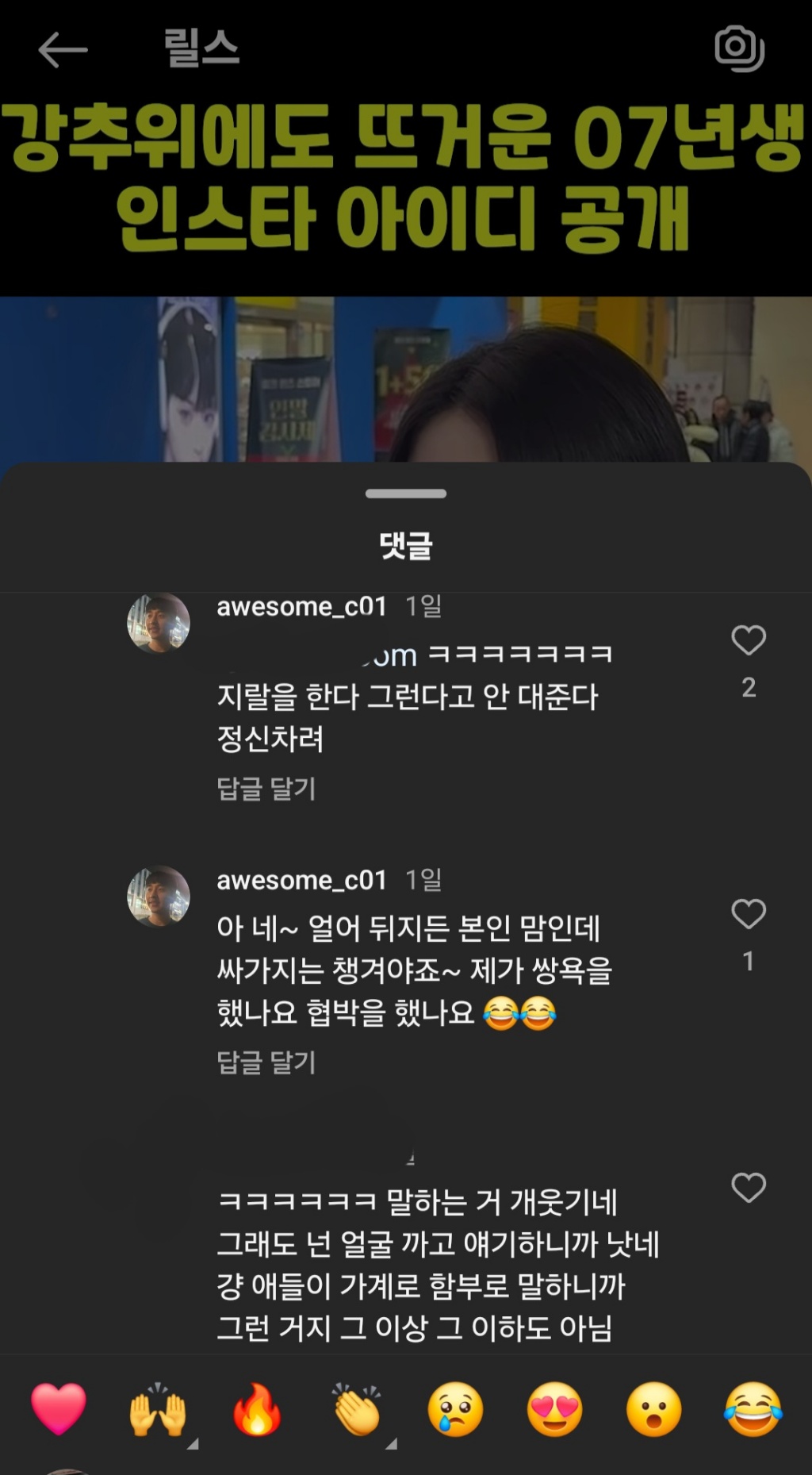Send the crying face emoji reaction
Image resolution: width=812 pixels, height=1475 pixels.
click(x=455, y=1409)
